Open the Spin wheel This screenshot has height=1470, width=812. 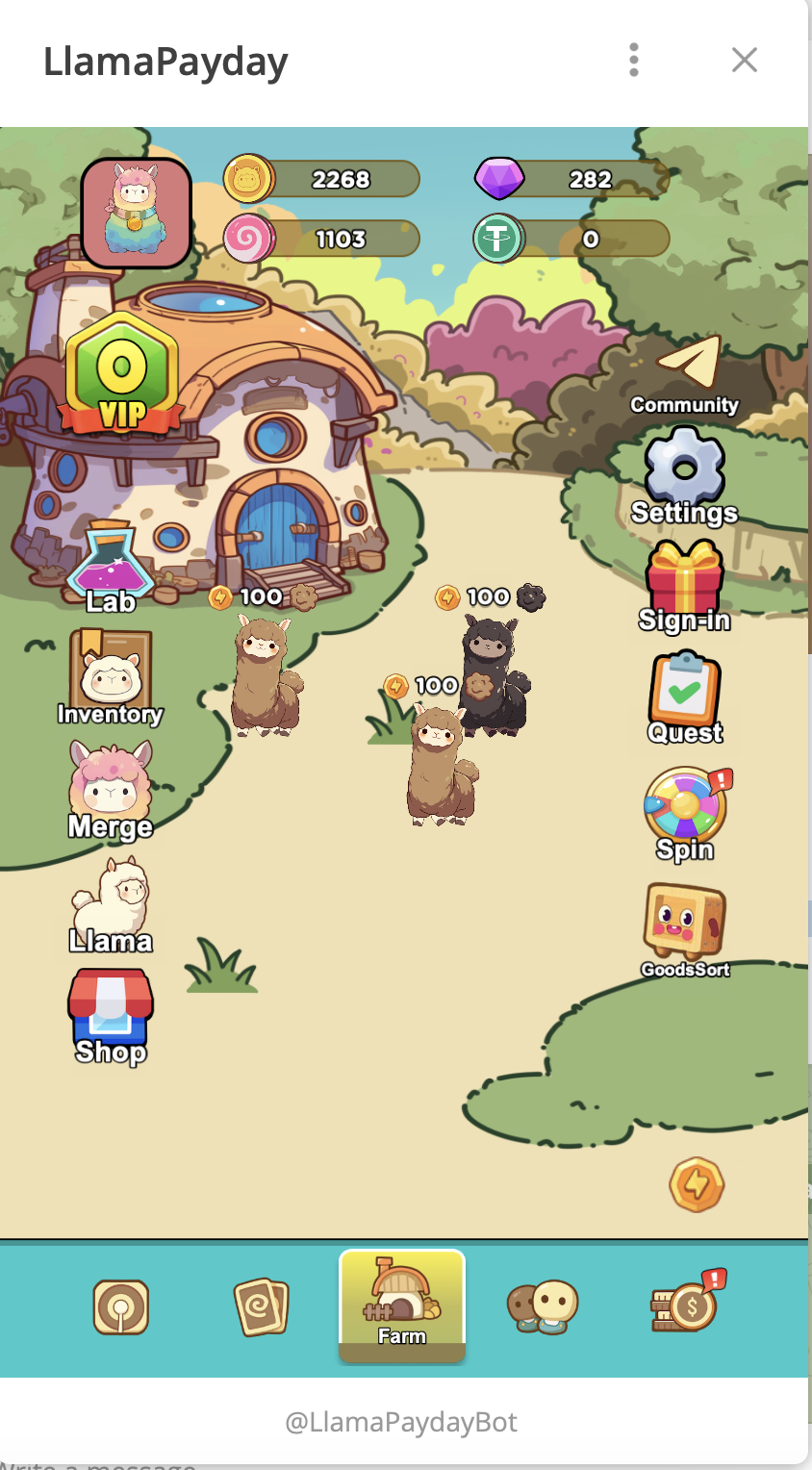(x=684, y=811)
